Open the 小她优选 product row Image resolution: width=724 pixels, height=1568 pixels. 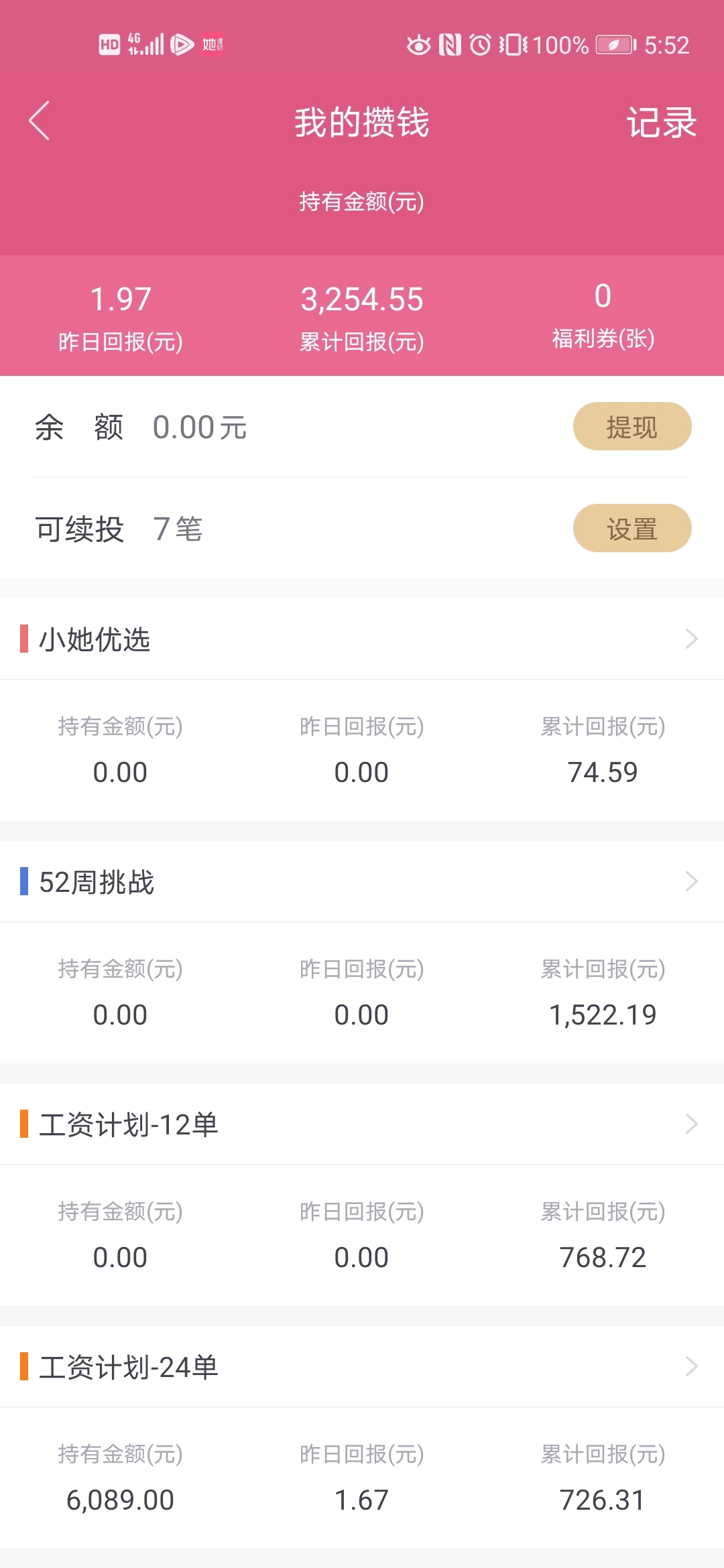pos(362,639)
